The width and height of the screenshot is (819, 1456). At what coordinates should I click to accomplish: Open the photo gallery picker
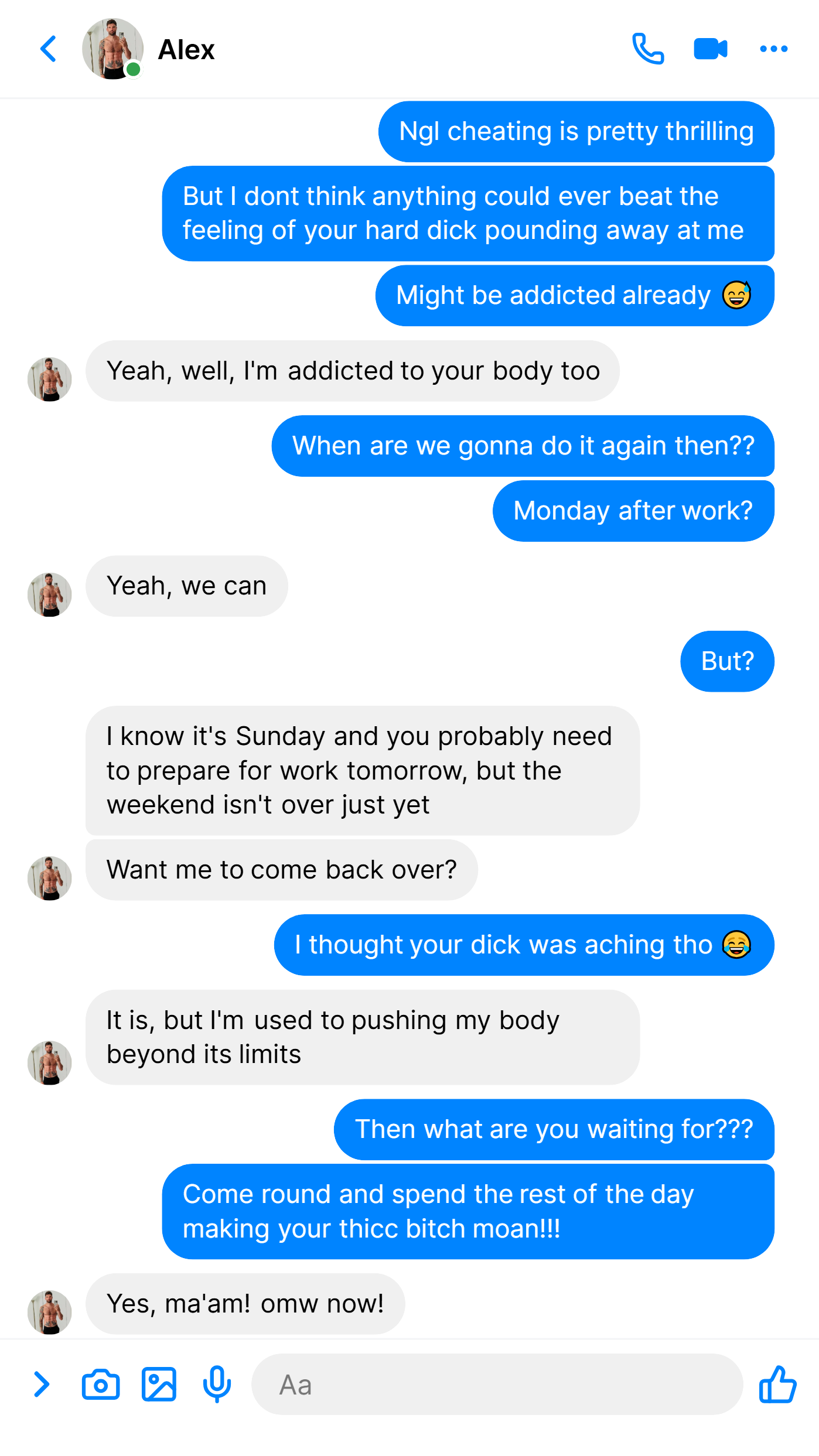[x=159, y=1385]
